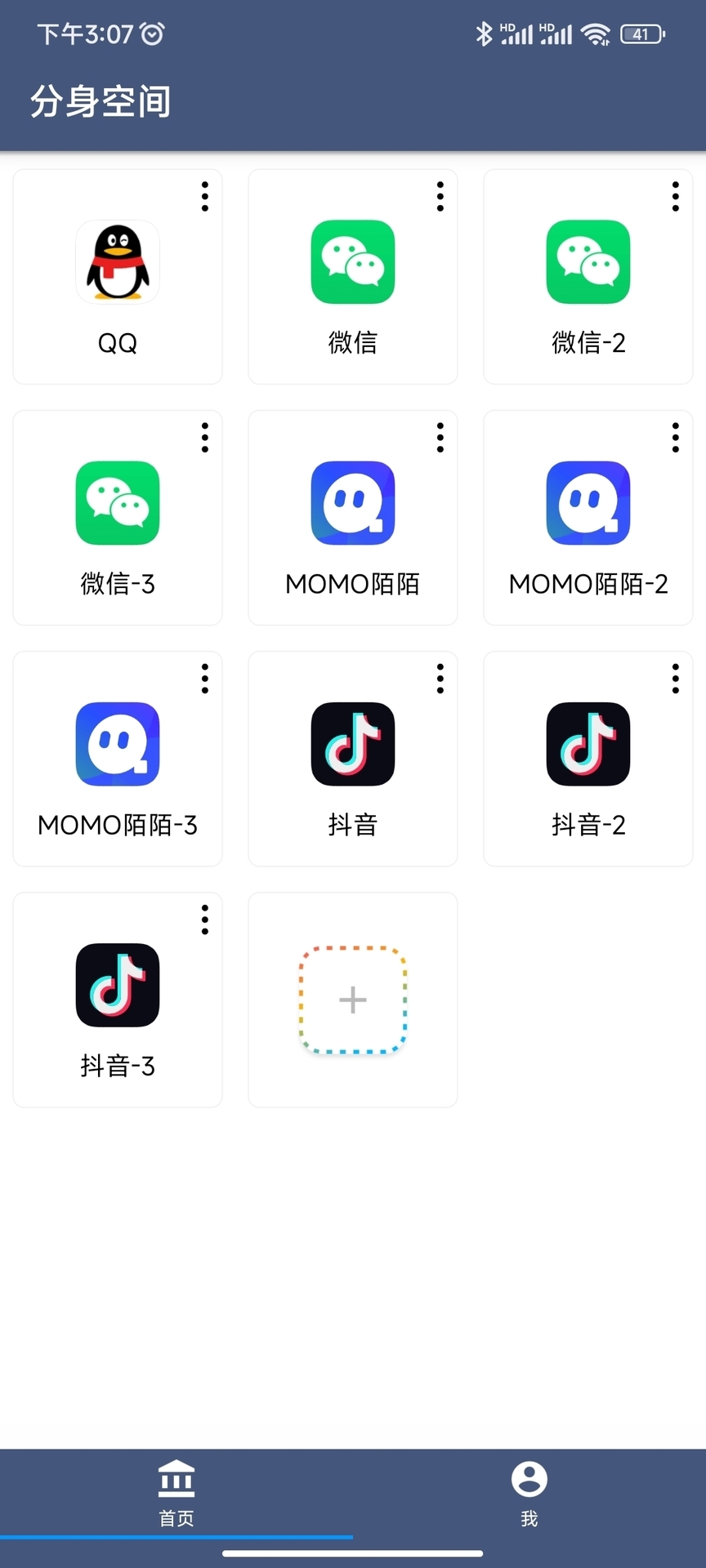Start the 微信-3 clone

(x=117, y=503)
